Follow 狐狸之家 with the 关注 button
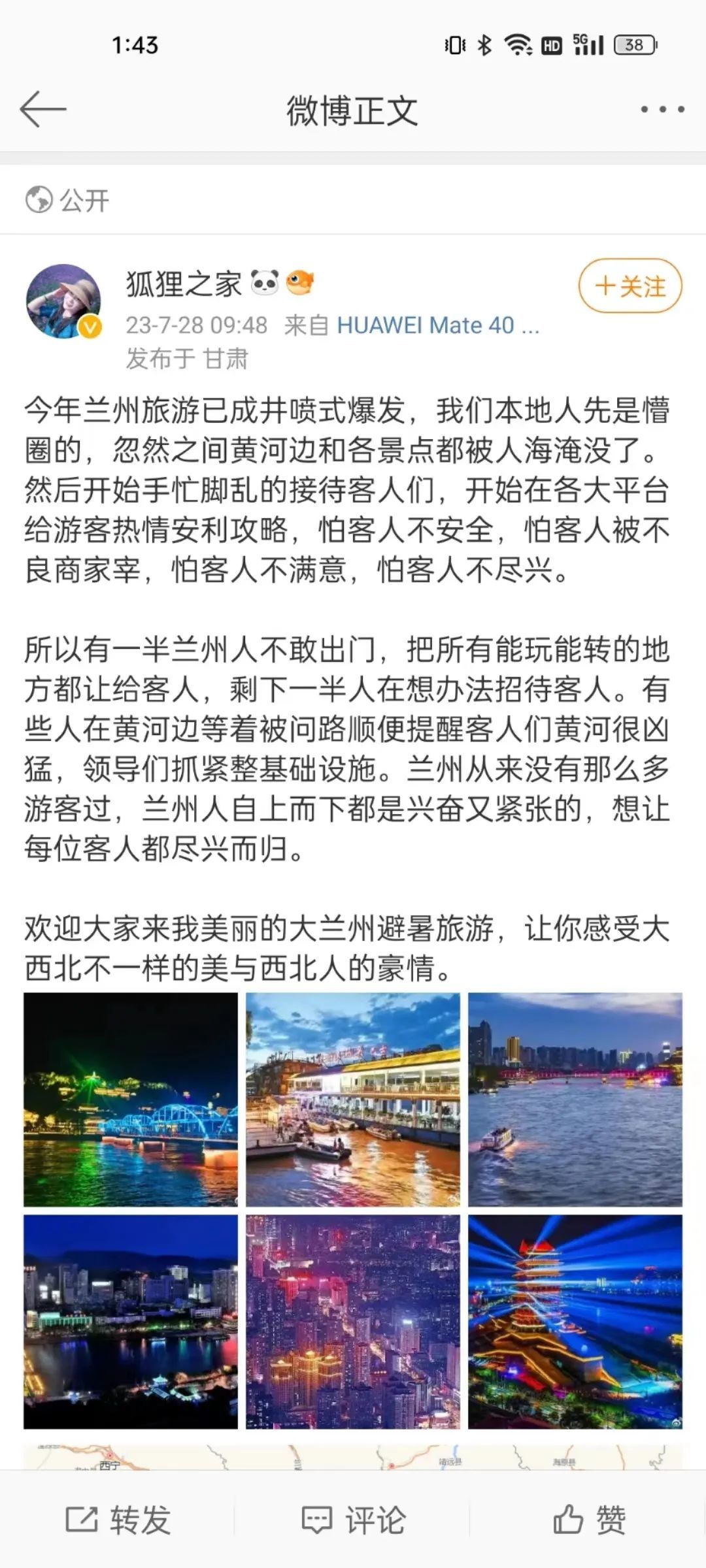706x1568 pixels. pyautogui.click(x=630, y=286)
